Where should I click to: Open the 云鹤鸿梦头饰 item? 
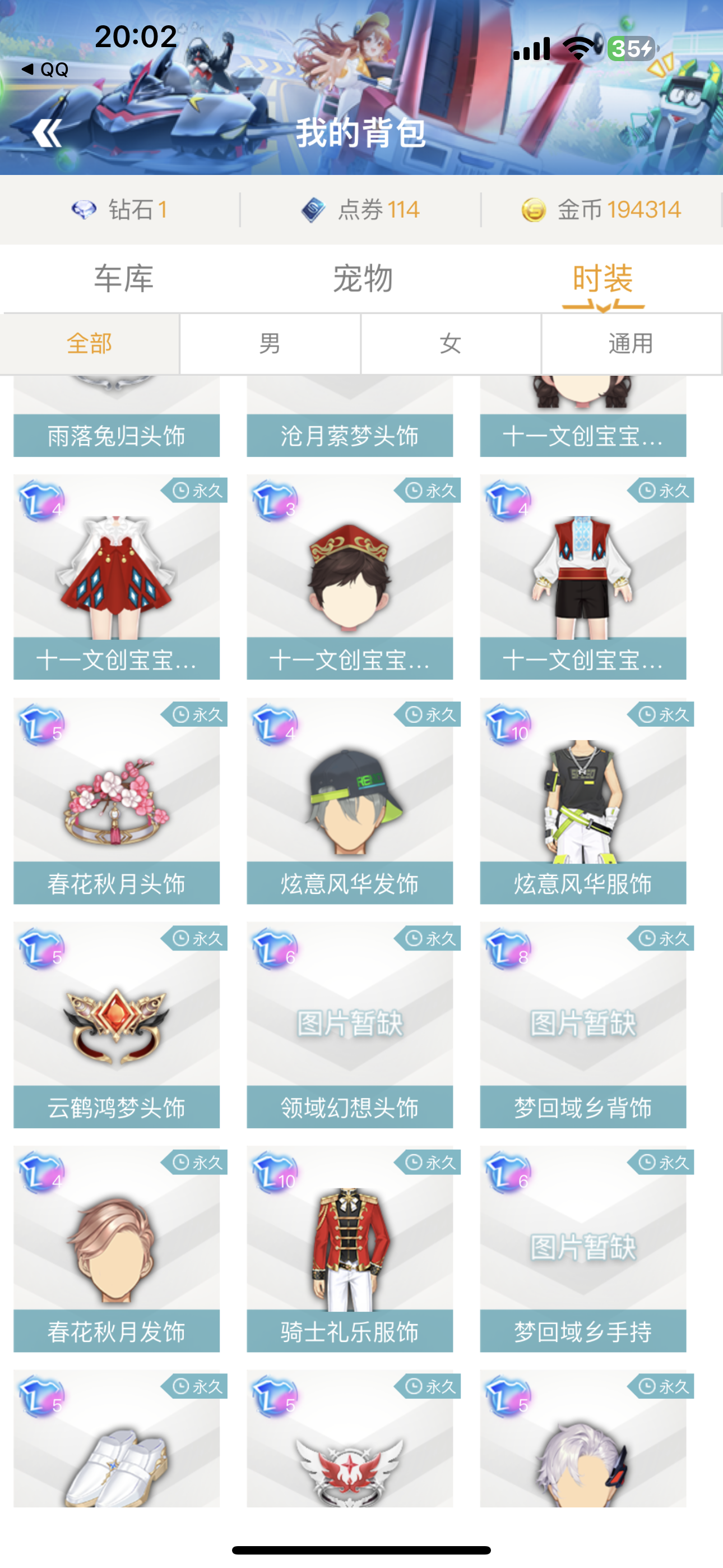tap(116, 1025)
